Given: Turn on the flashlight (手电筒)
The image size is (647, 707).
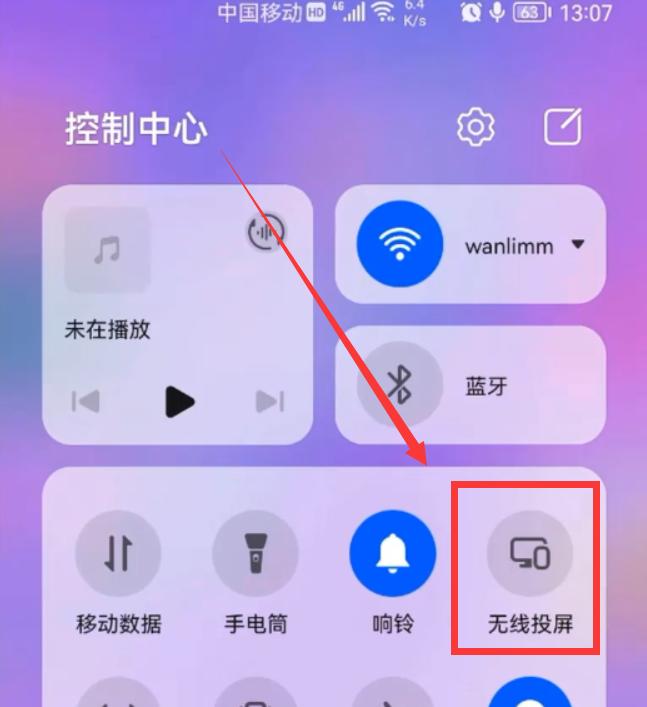Looking at the screenshot, I should click(x=255, y=553).
